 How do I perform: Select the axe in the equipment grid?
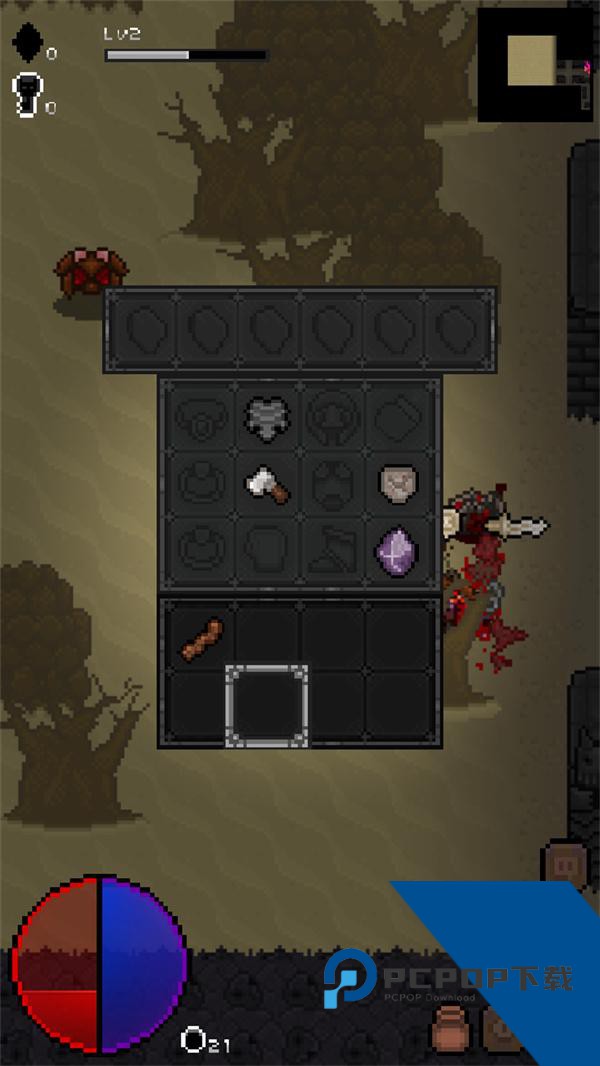[267, 484]
